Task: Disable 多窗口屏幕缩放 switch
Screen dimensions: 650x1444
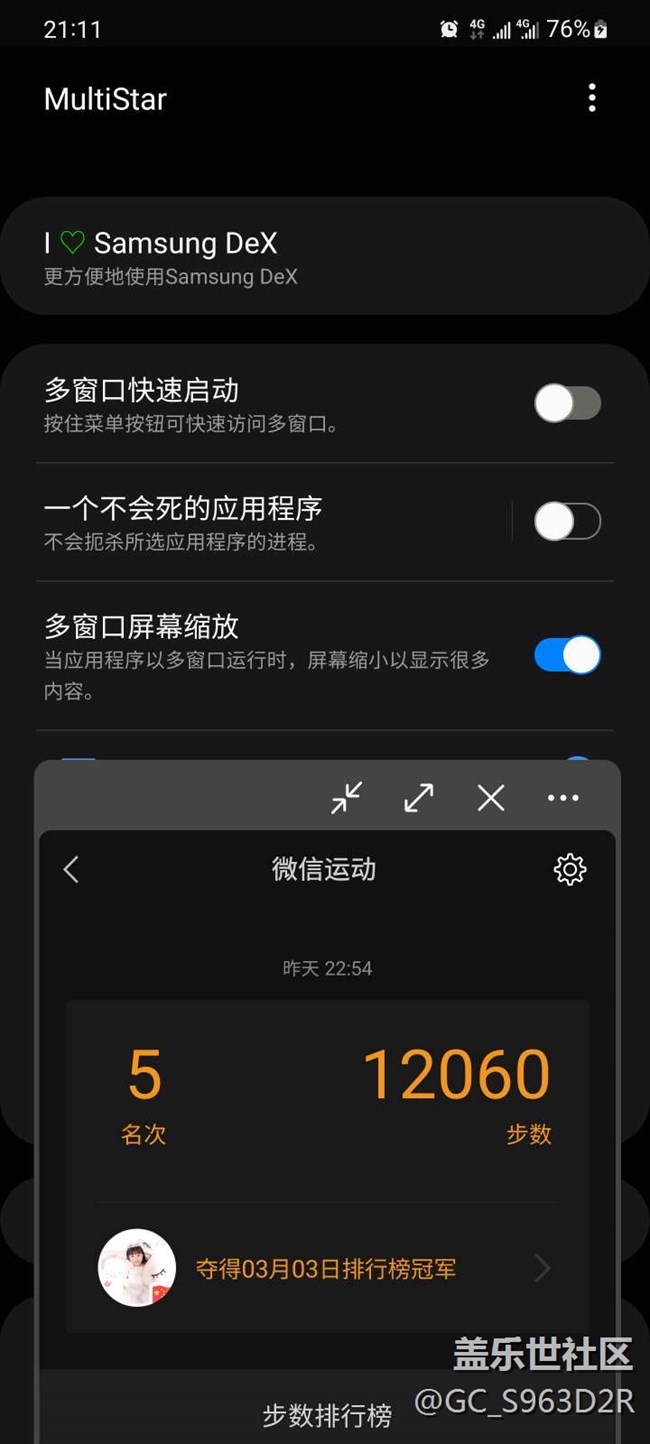Action: click(x=567, y=656)
